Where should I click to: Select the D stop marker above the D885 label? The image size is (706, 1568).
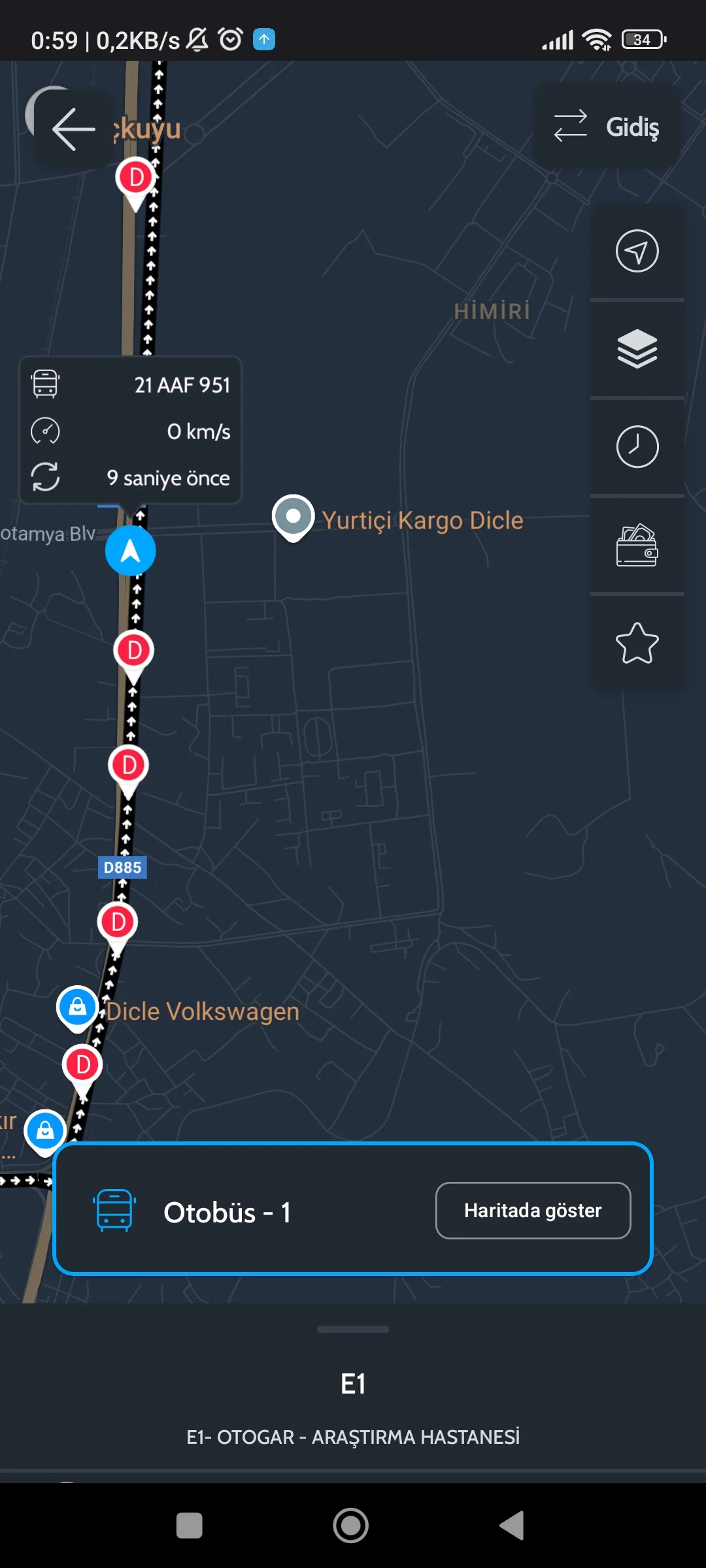coord(129,765)
